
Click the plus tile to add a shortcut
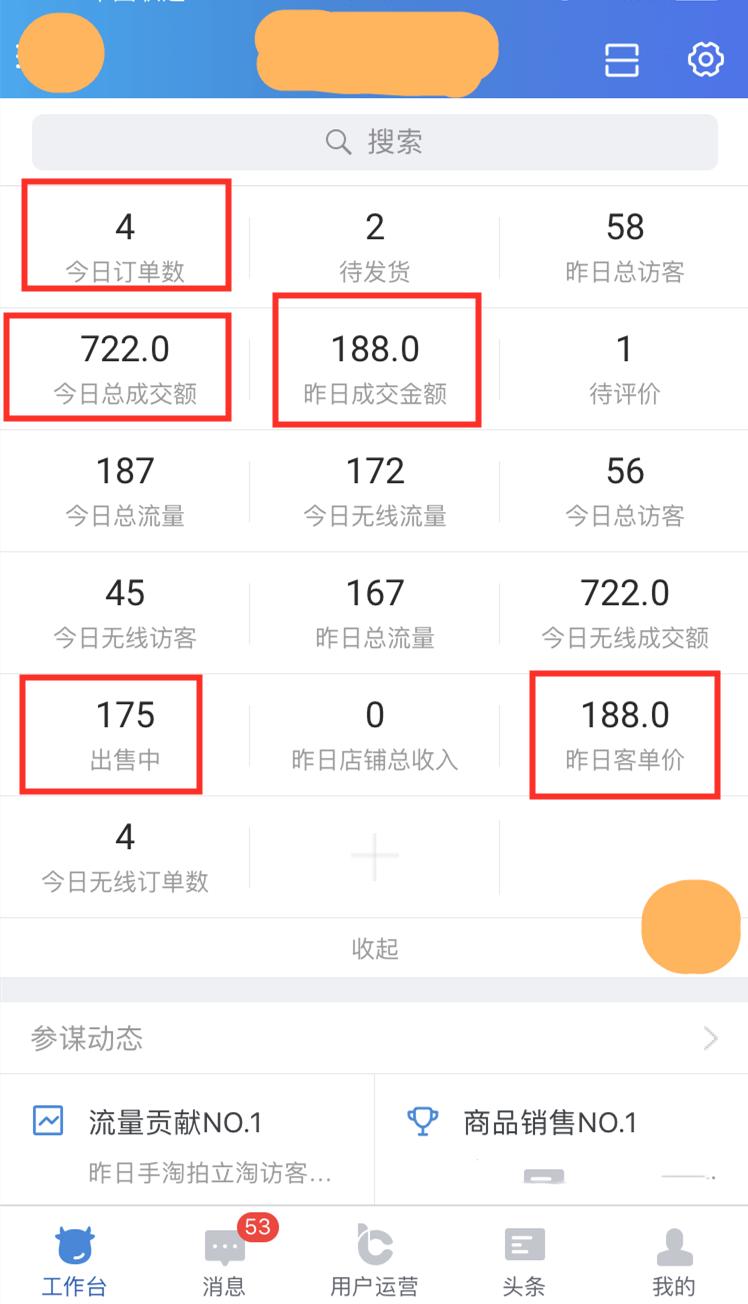pyautogui.click(x=374, y=855)
